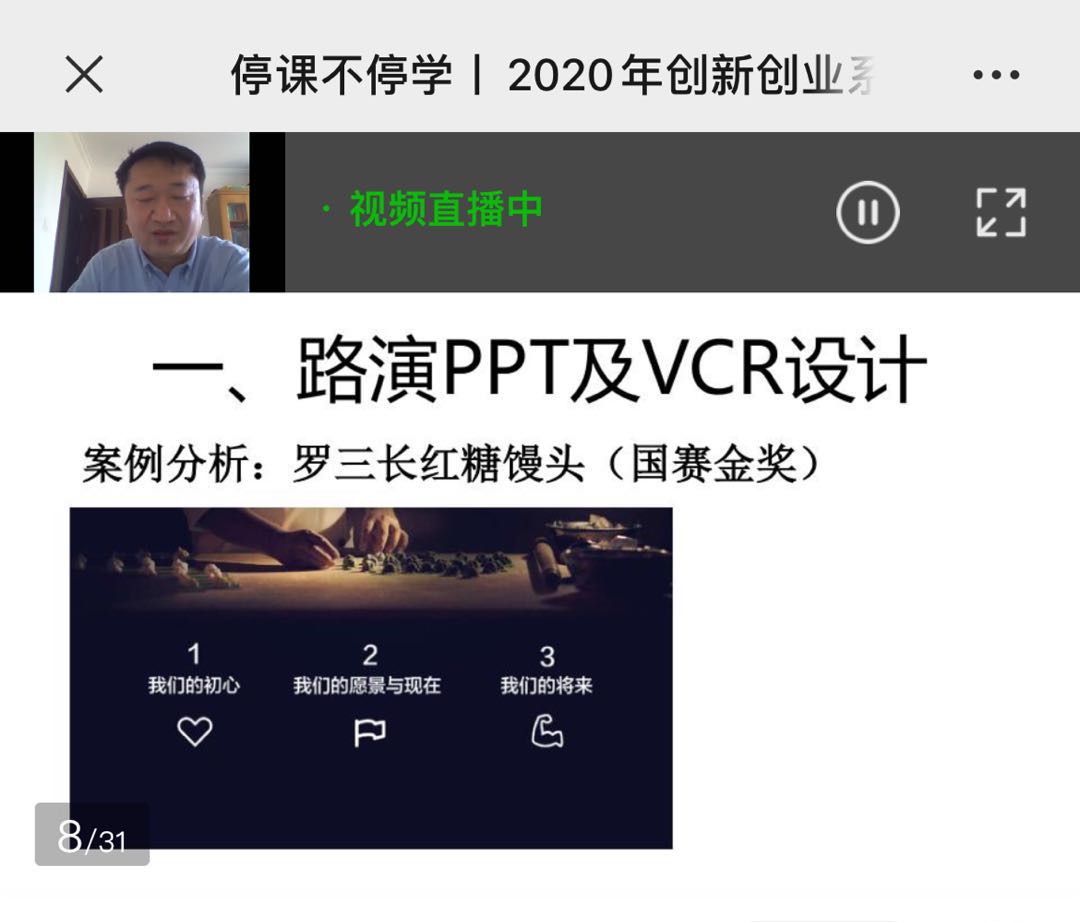This screenshot has height=923, width=1080.
Task: Open the three-dot overflow menu
Action: pyautogui.click(x=995, y=75)
